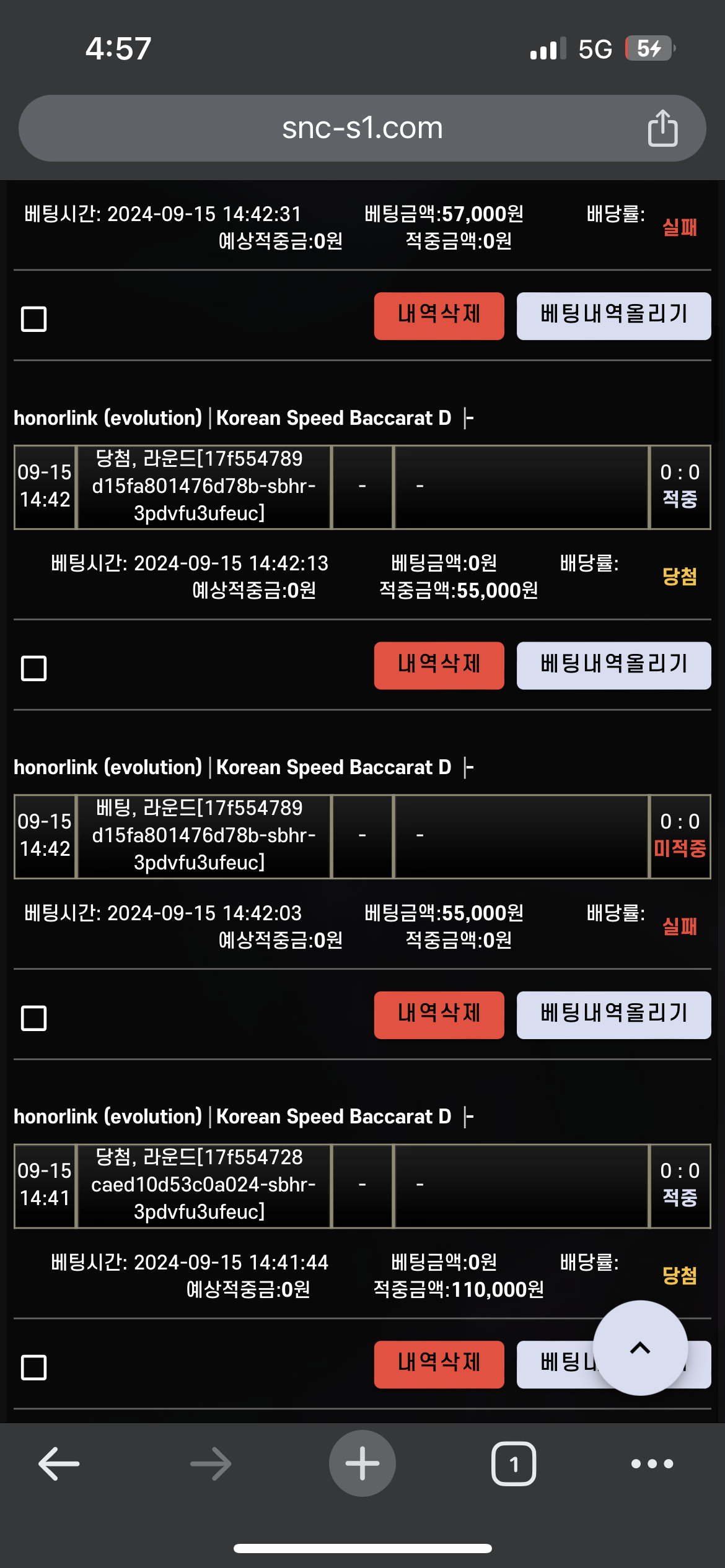Upload the 14:42:31 bet with 베팅내역올리기
This screenshot has height=1568, width=725.
coord(613,316)
